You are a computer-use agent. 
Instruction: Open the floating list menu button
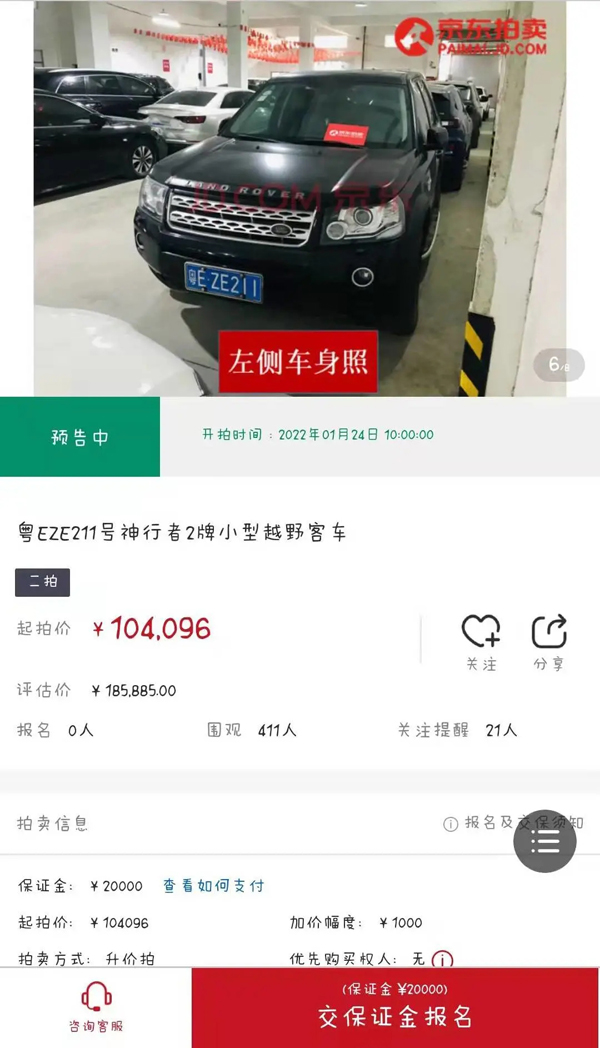pos(545,841)
